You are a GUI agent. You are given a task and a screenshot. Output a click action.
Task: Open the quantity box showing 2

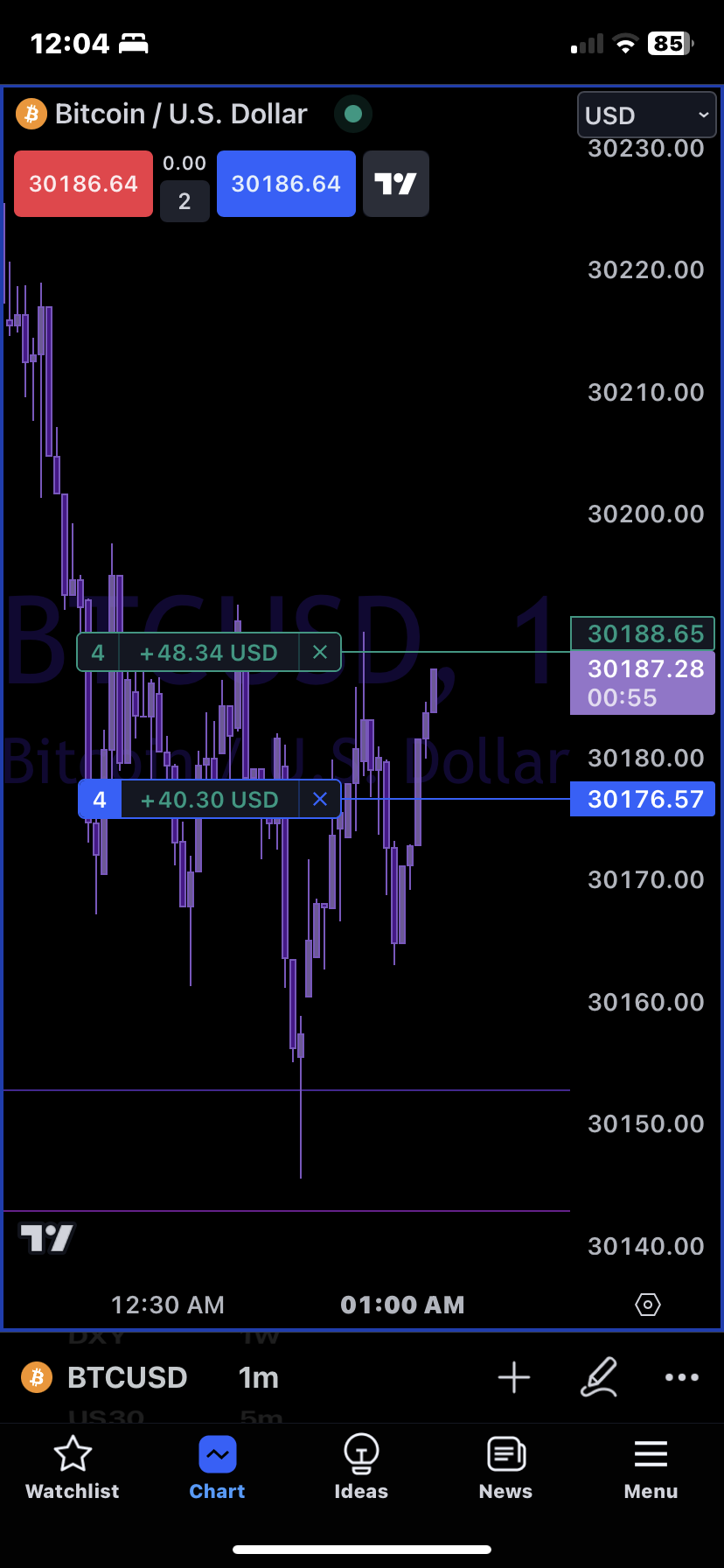[184, 201]
